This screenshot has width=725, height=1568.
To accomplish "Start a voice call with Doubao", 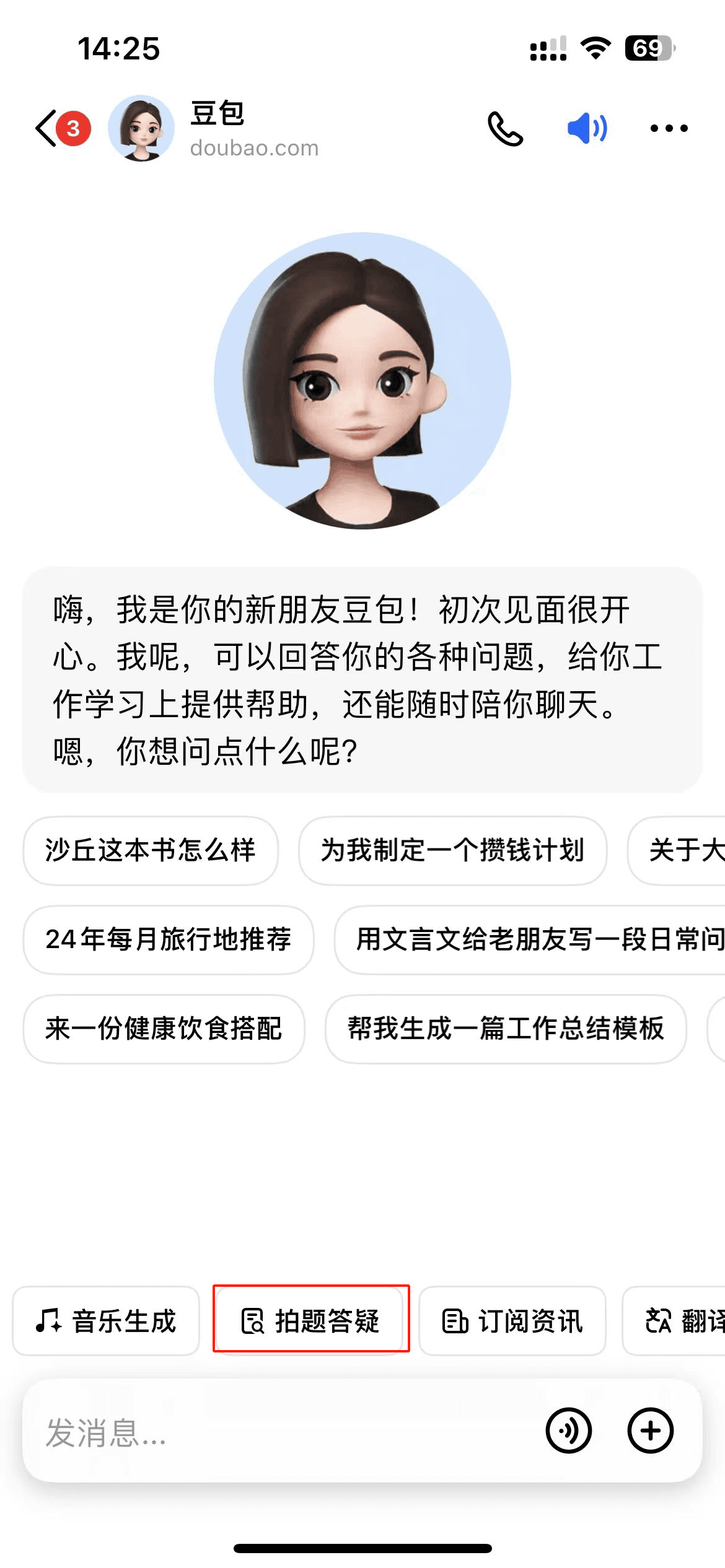I will (505, 129).
